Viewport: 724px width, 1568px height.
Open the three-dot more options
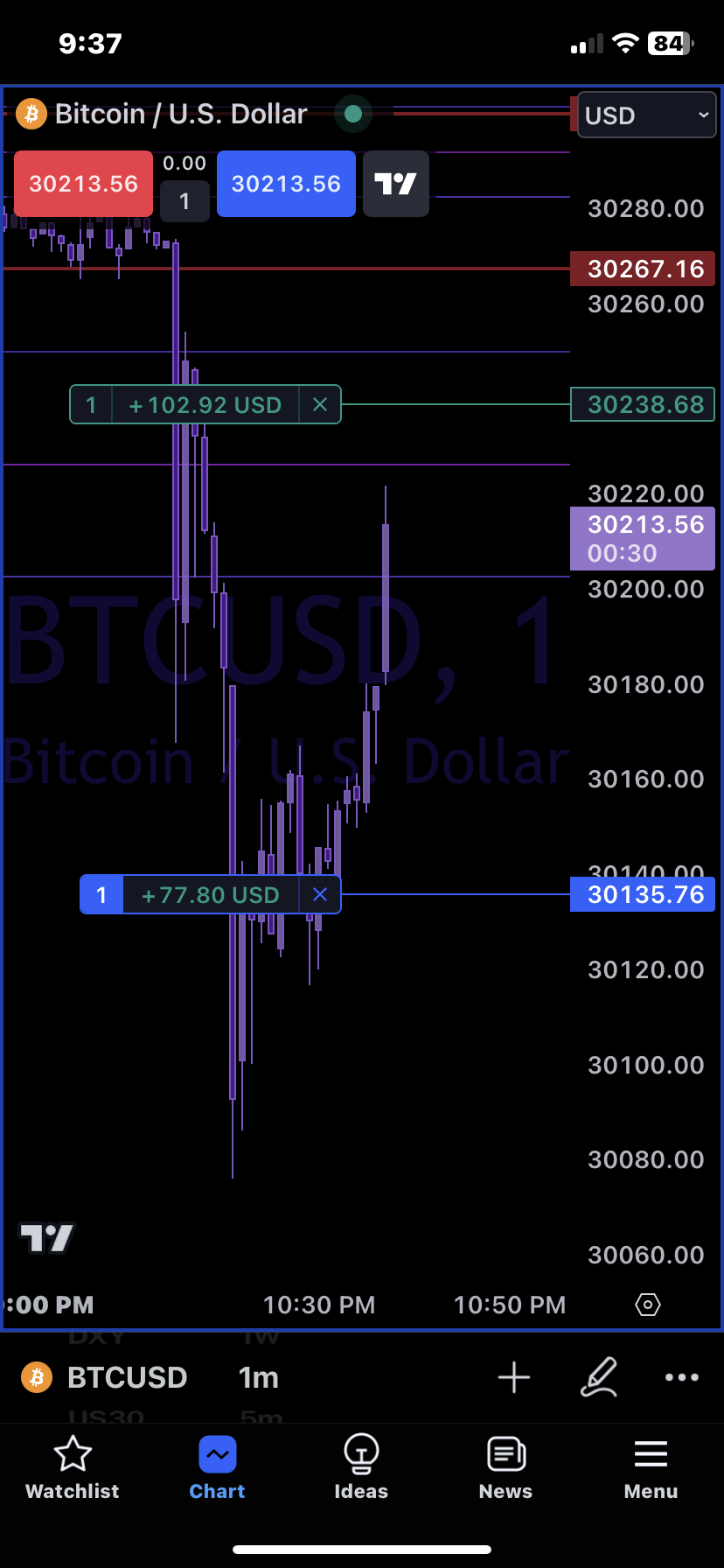pyautogui.click(x=681, y=1377)
